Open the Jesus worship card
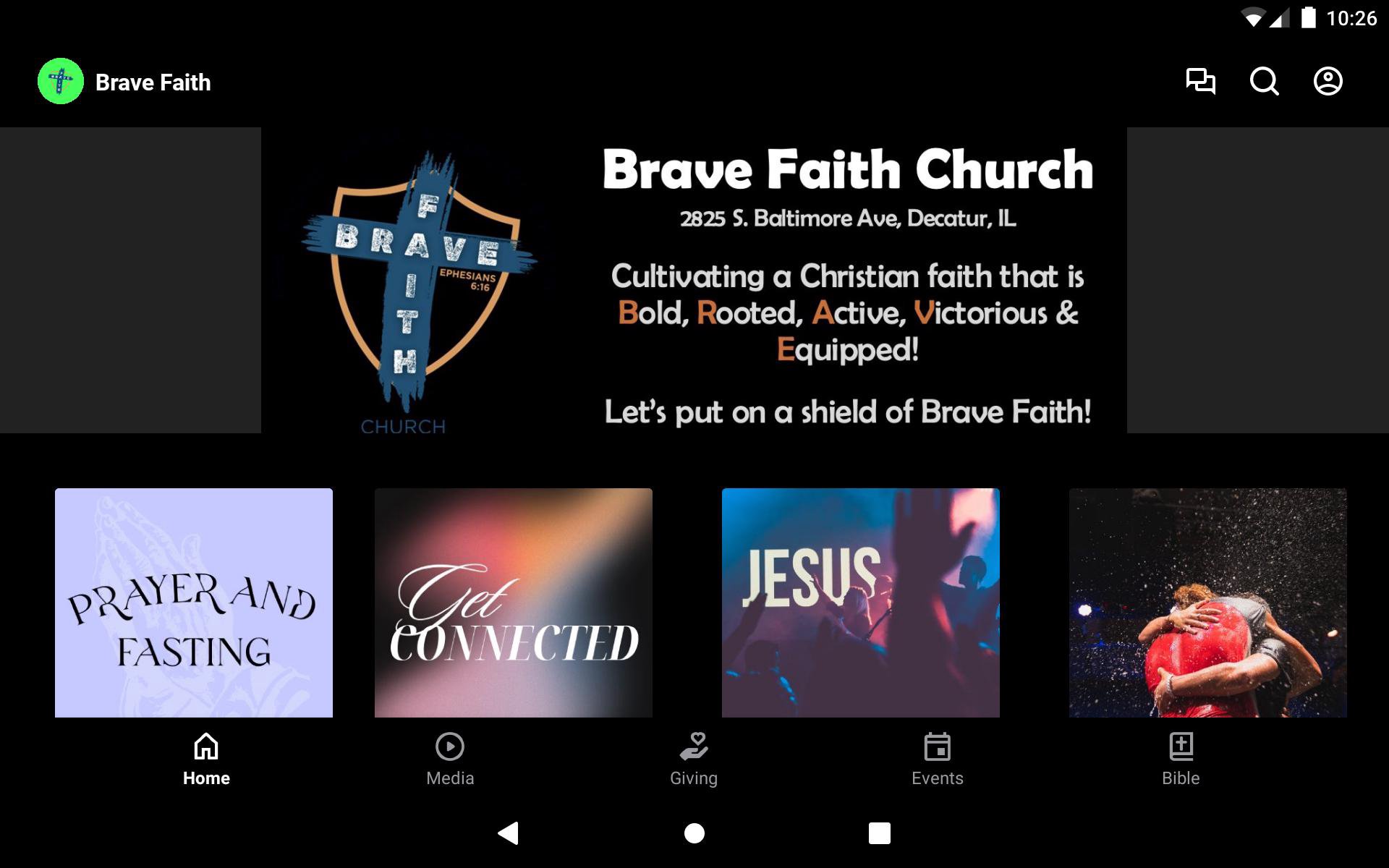Viewport: 1389px width, 868px height. [861, 603]
